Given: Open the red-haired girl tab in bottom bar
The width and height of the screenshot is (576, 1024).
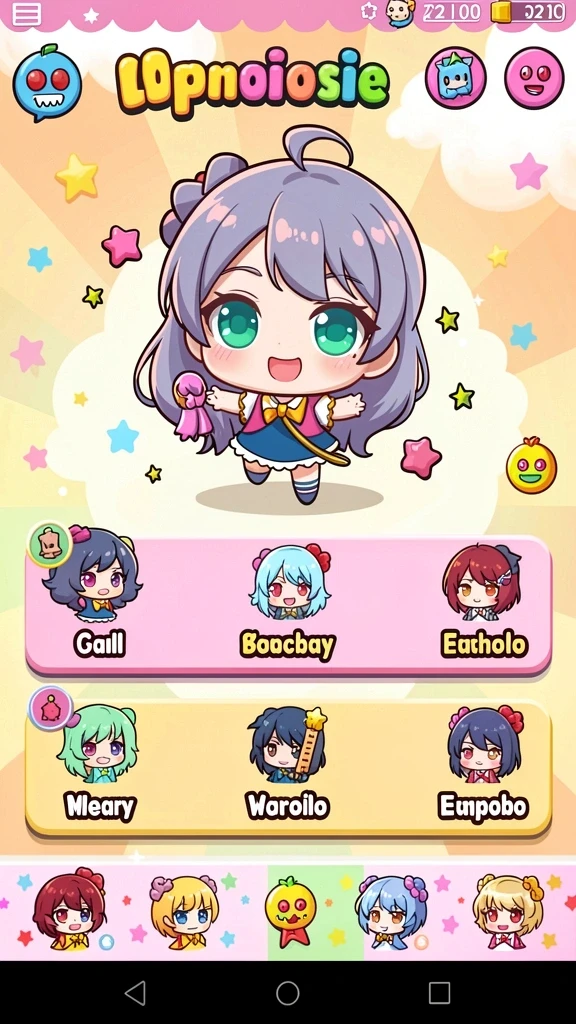Looking at the screenshot, I should point(70,910).
